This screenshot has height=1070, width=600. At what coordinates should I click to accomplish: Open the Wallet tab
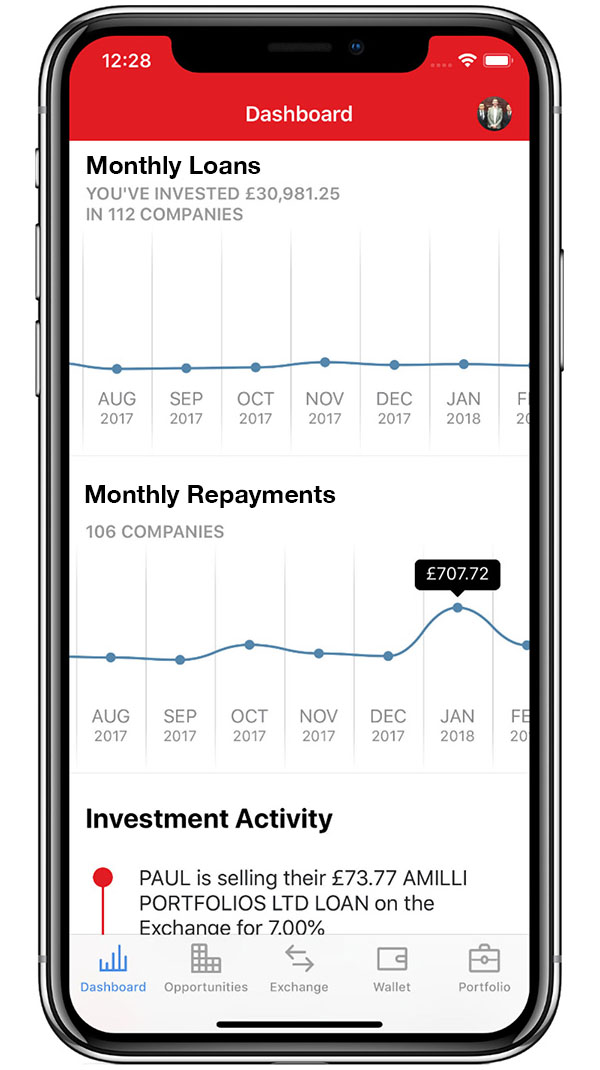click(392, 968)
